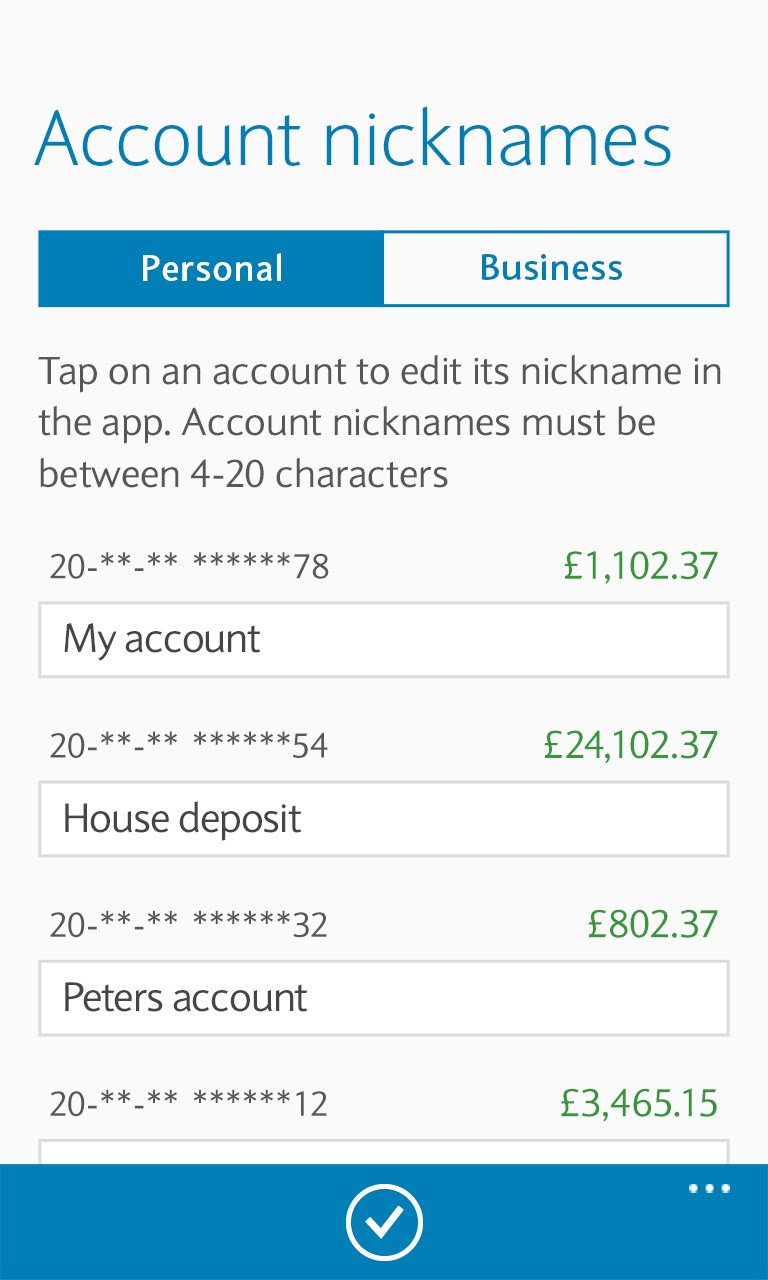Tap the masked number 20-**-** ******78

tap(190, 566)
